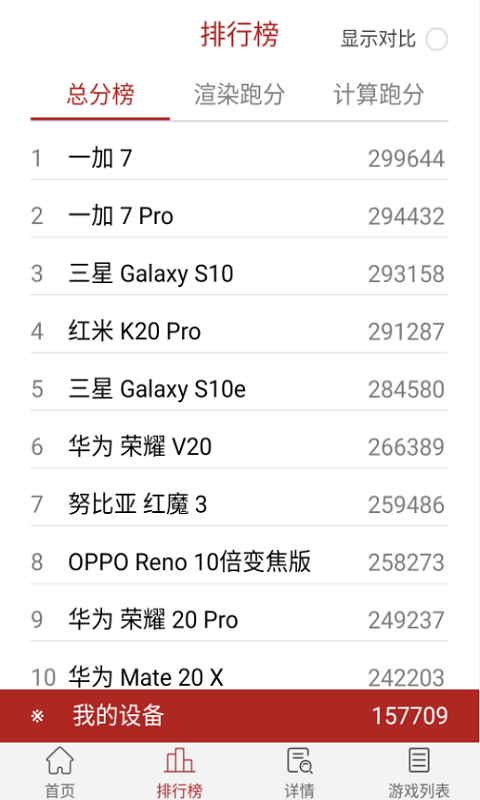Open OPPO Reno 10倍变焦版 row
The image size is (480, 800).
pos(239,562)
